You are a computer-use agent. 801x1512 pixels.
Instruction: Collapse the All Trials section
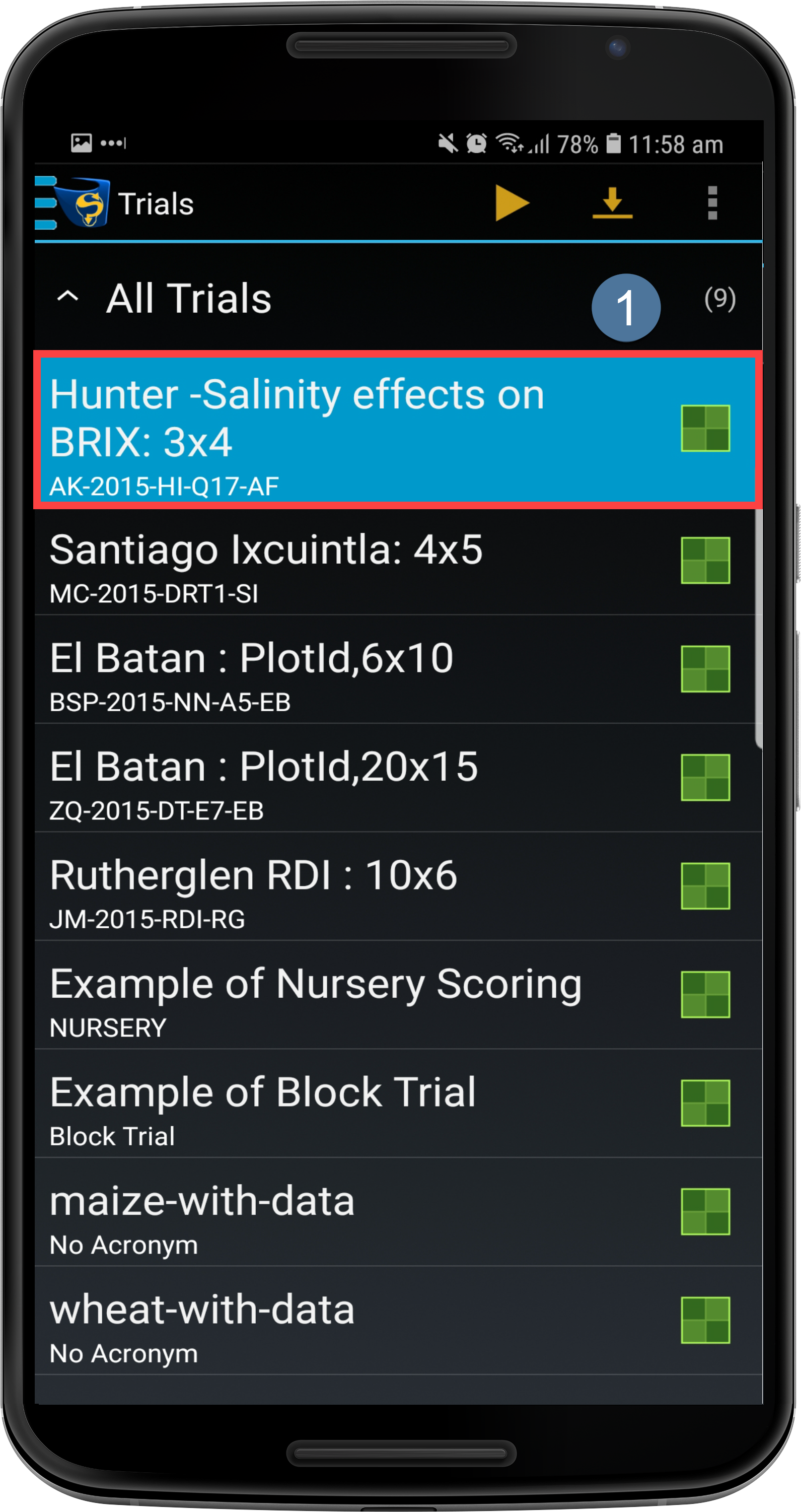[68, 297]
